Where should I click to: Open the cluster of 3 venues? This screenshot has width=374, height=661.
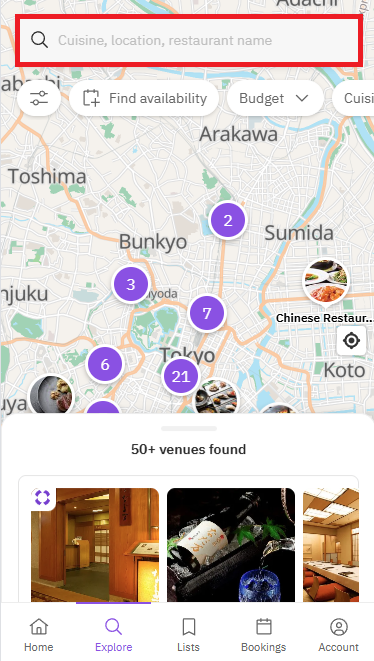[131, 284]
